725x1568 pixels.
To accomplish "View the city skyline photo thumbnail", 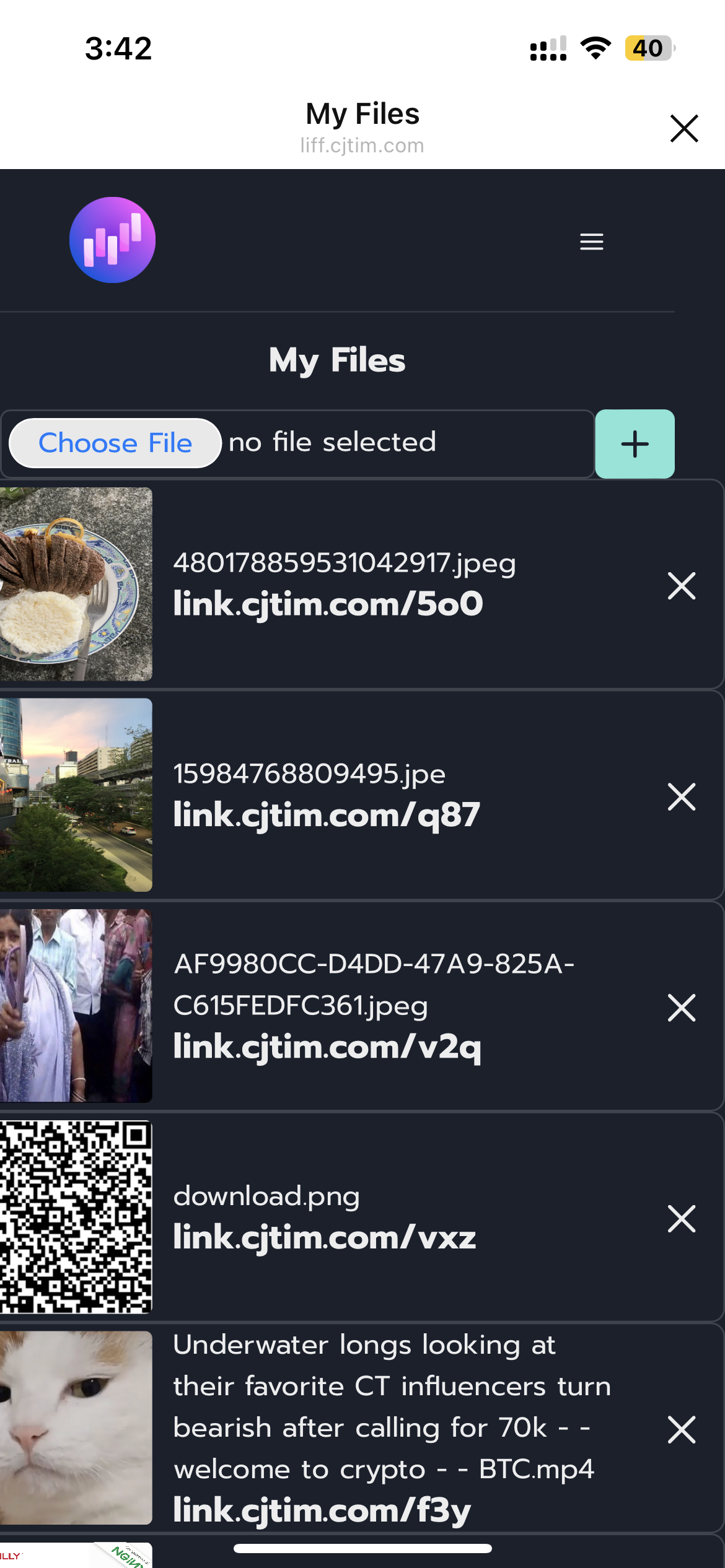I will (76, 795).
